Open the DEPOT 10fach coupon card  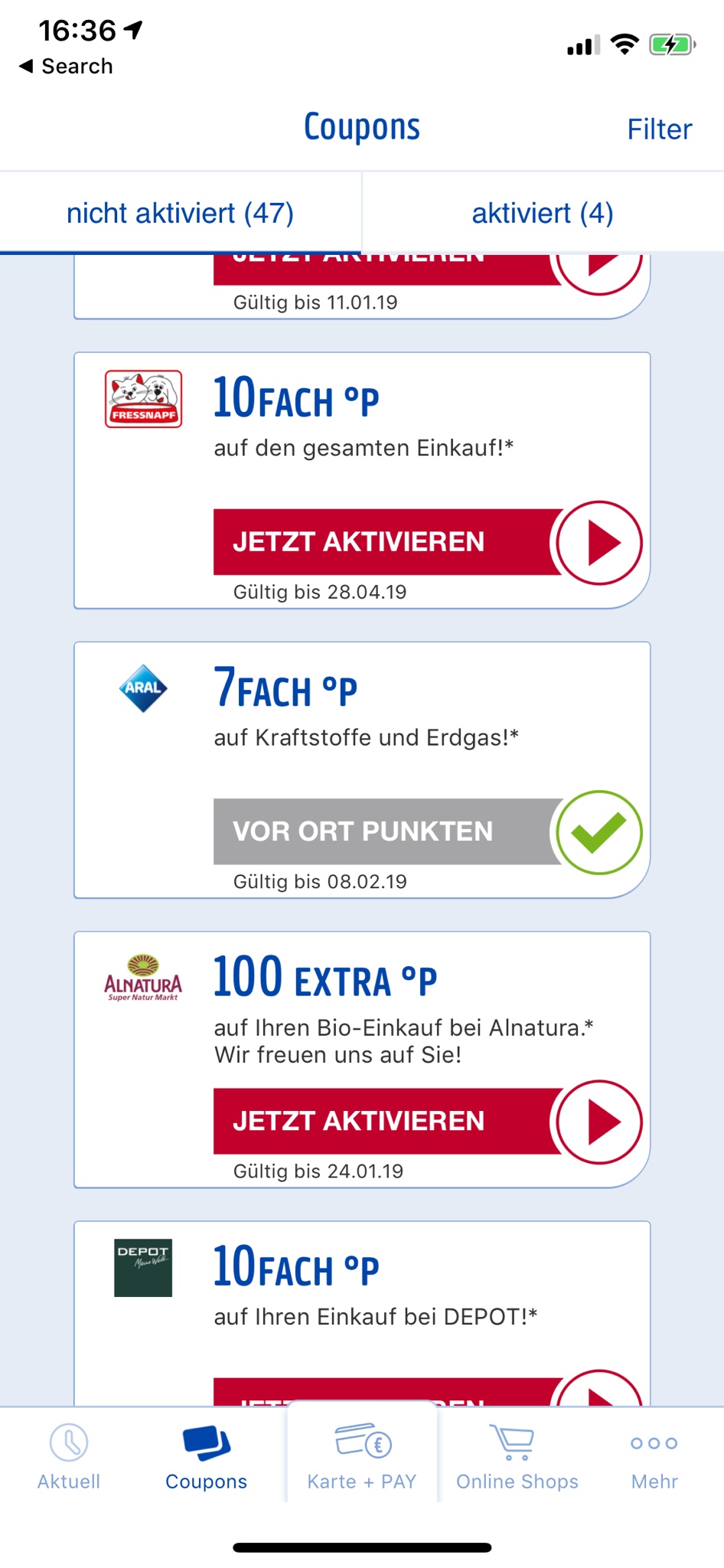(x=362, y=1313)
